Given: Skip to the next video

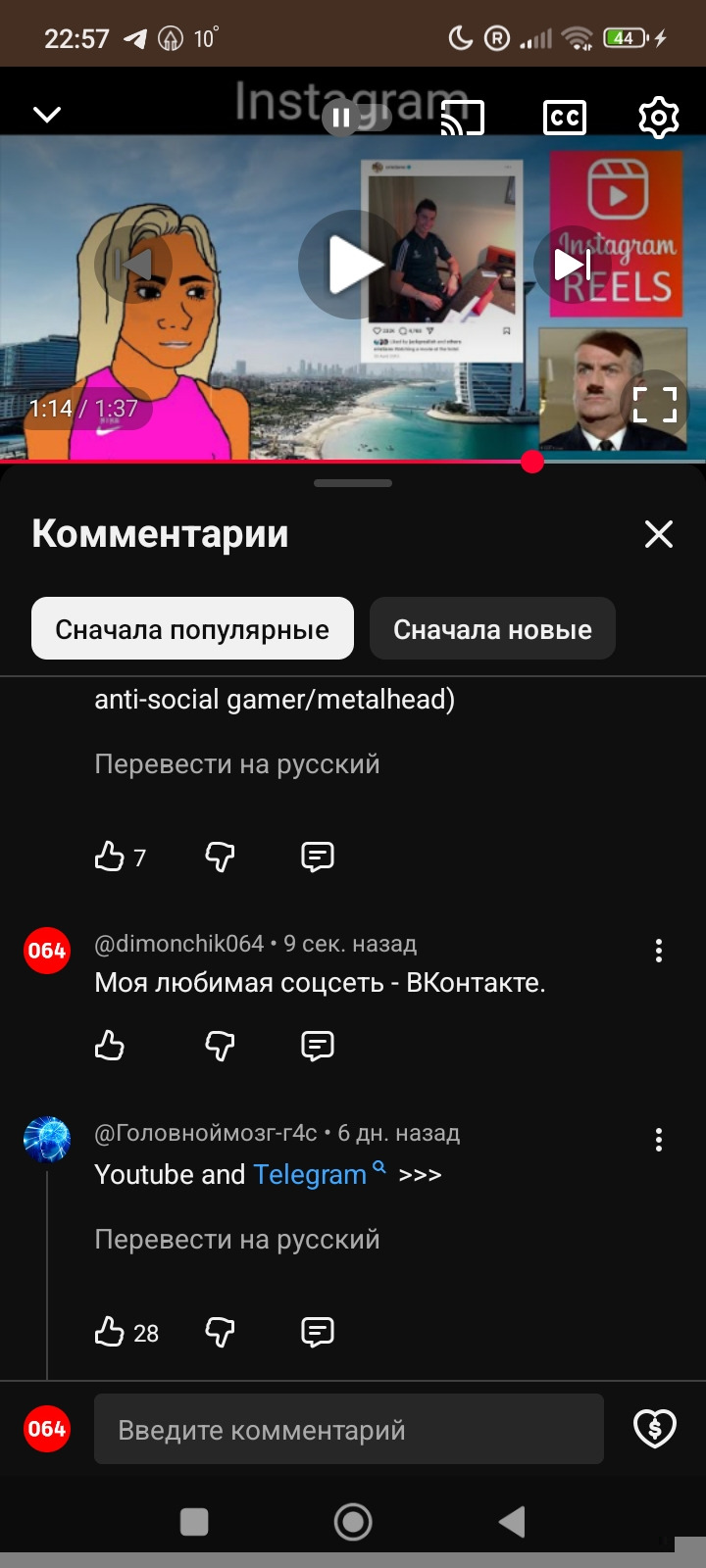Looking at the screenshot, I should 572,265.
